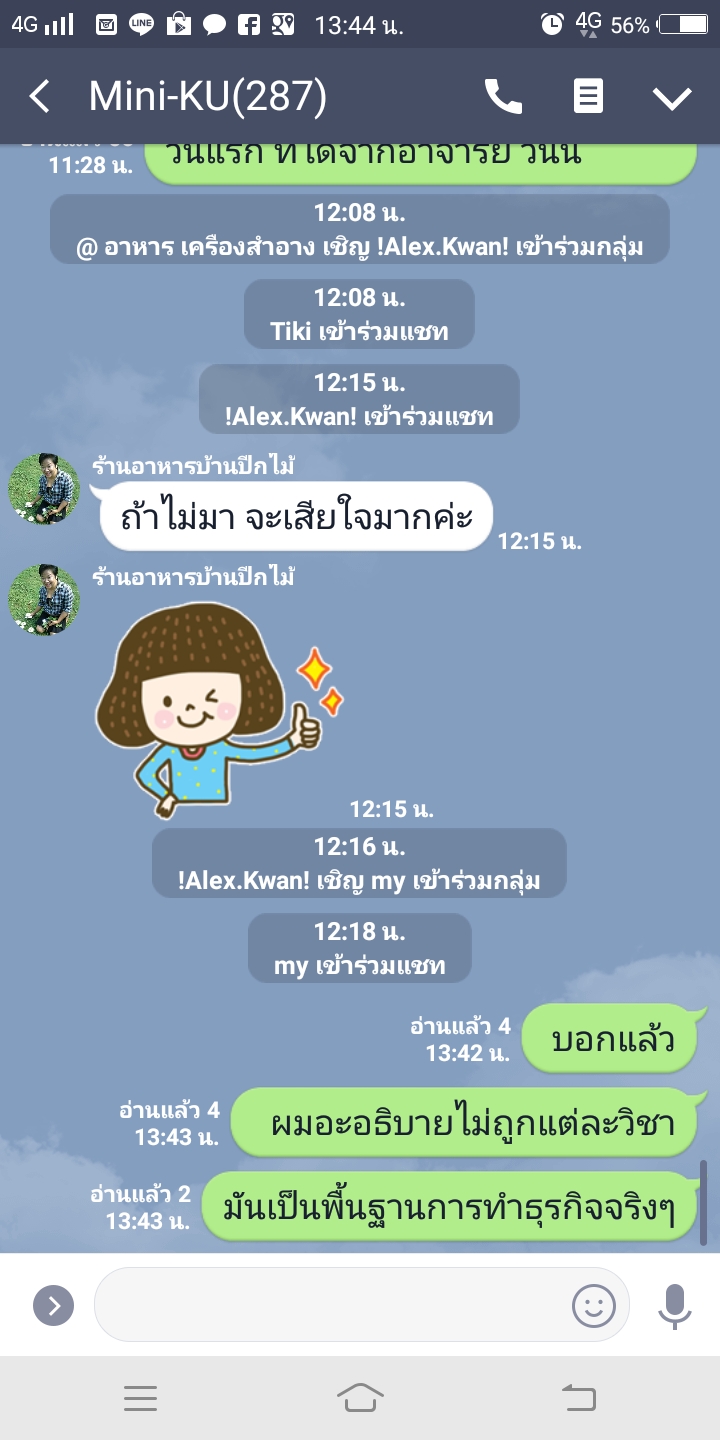Open profile picture beside the girl sticker
The height and width of the screenshot is (1440, 720).
(x=43, y=600)
